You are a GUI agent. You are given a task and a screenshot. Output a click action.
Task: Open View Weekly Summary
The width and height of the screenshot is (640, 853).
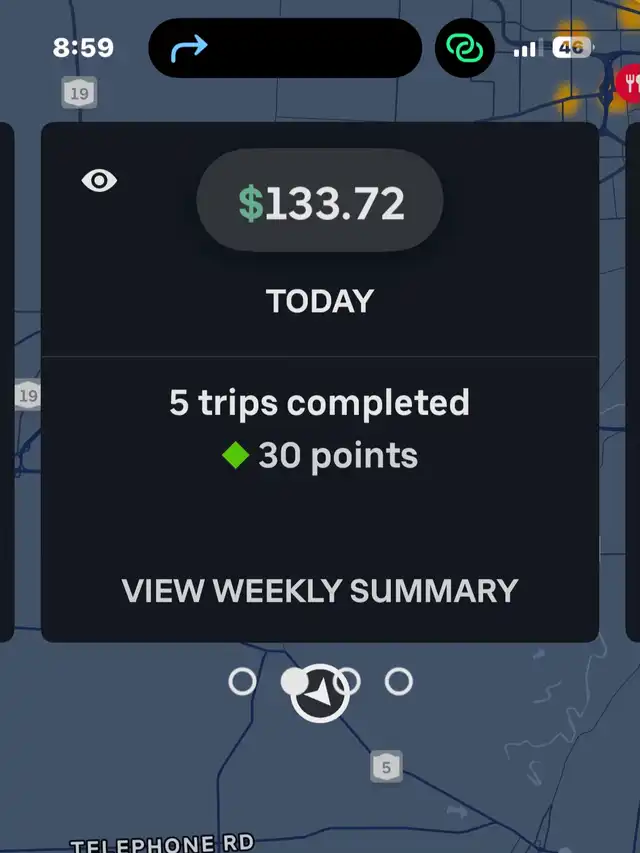pyautogui.click(x=320, y=590)
